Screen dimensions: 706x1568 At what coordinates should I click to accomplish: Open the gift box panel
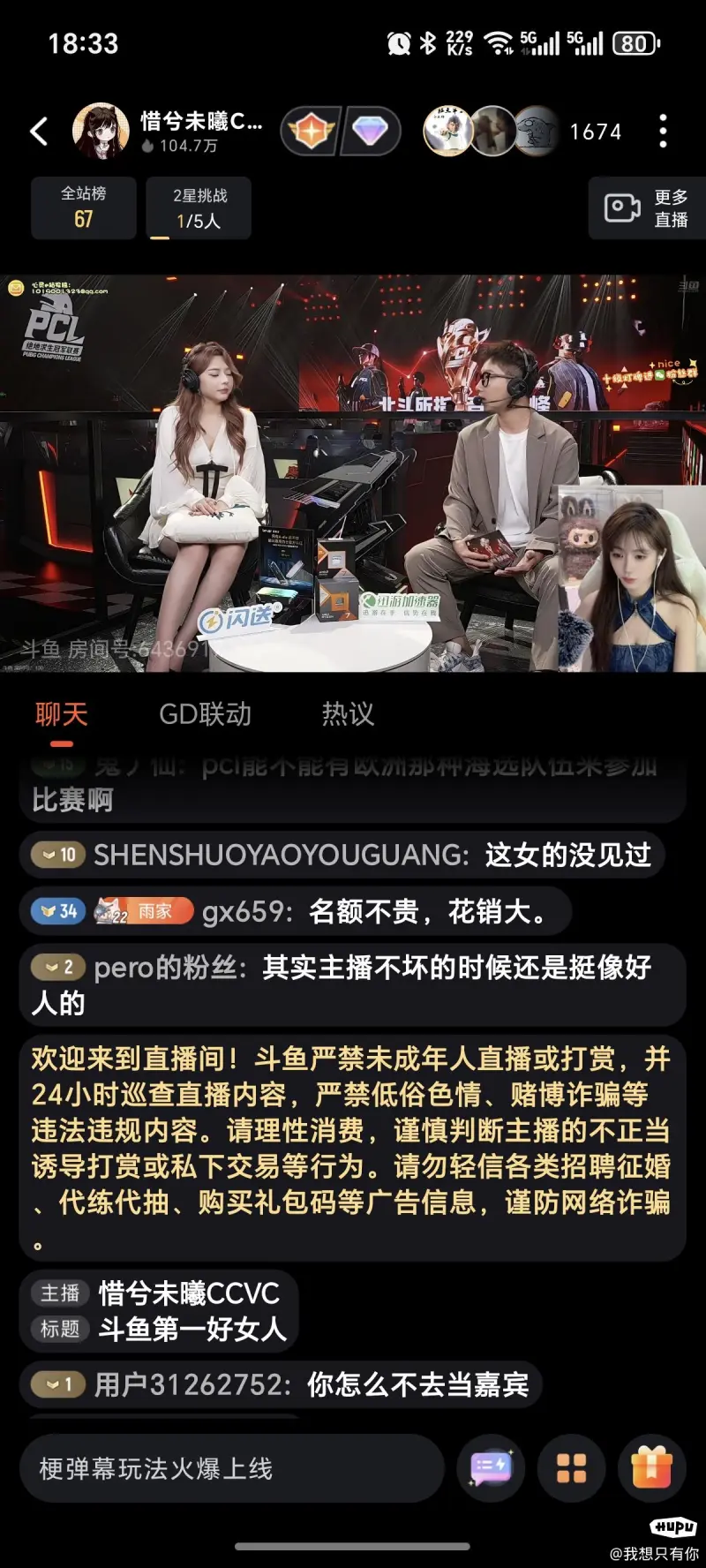coord(651,1468)
